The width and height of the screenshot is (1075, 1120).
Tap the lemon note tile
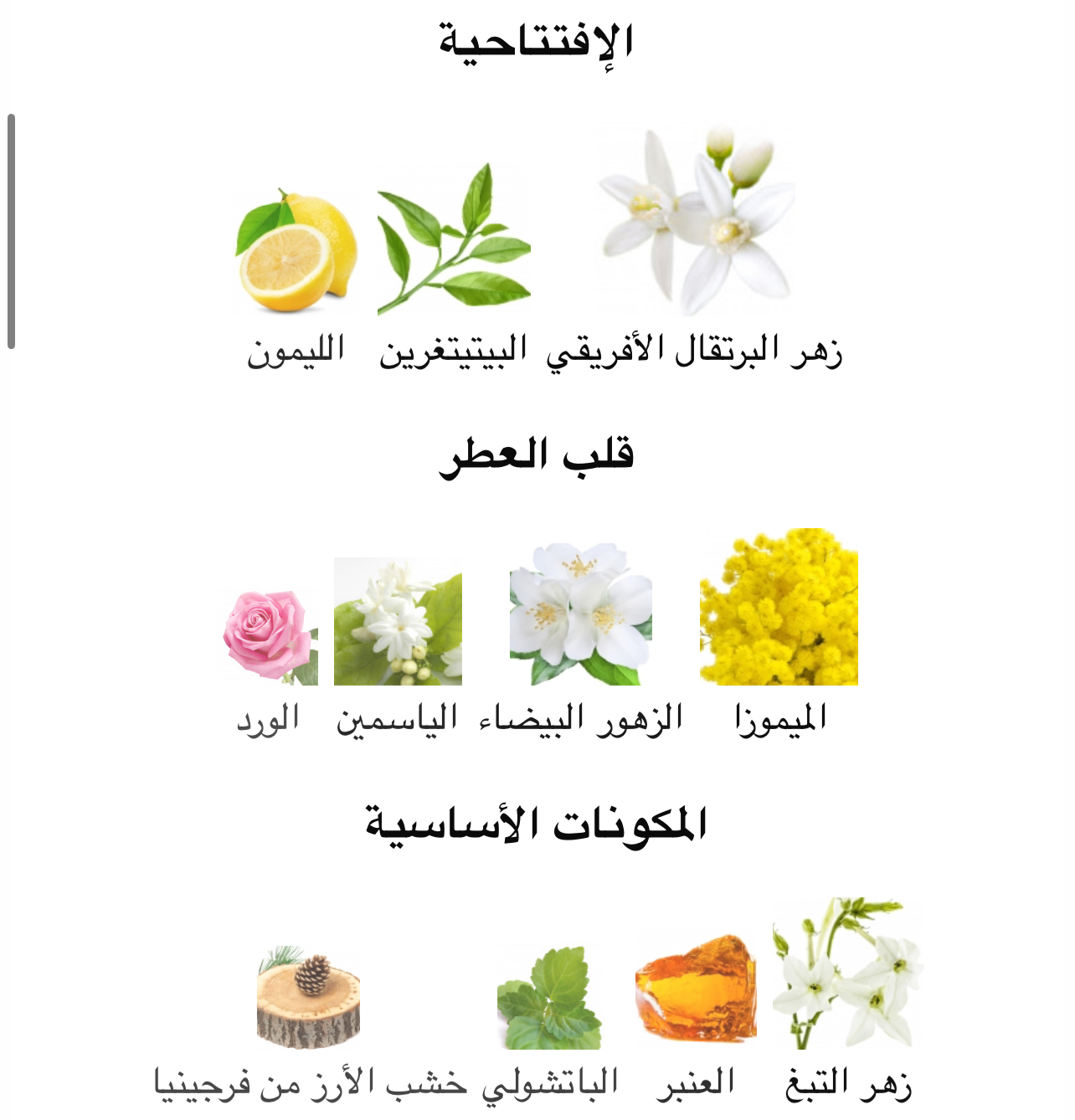click(296, 251)
